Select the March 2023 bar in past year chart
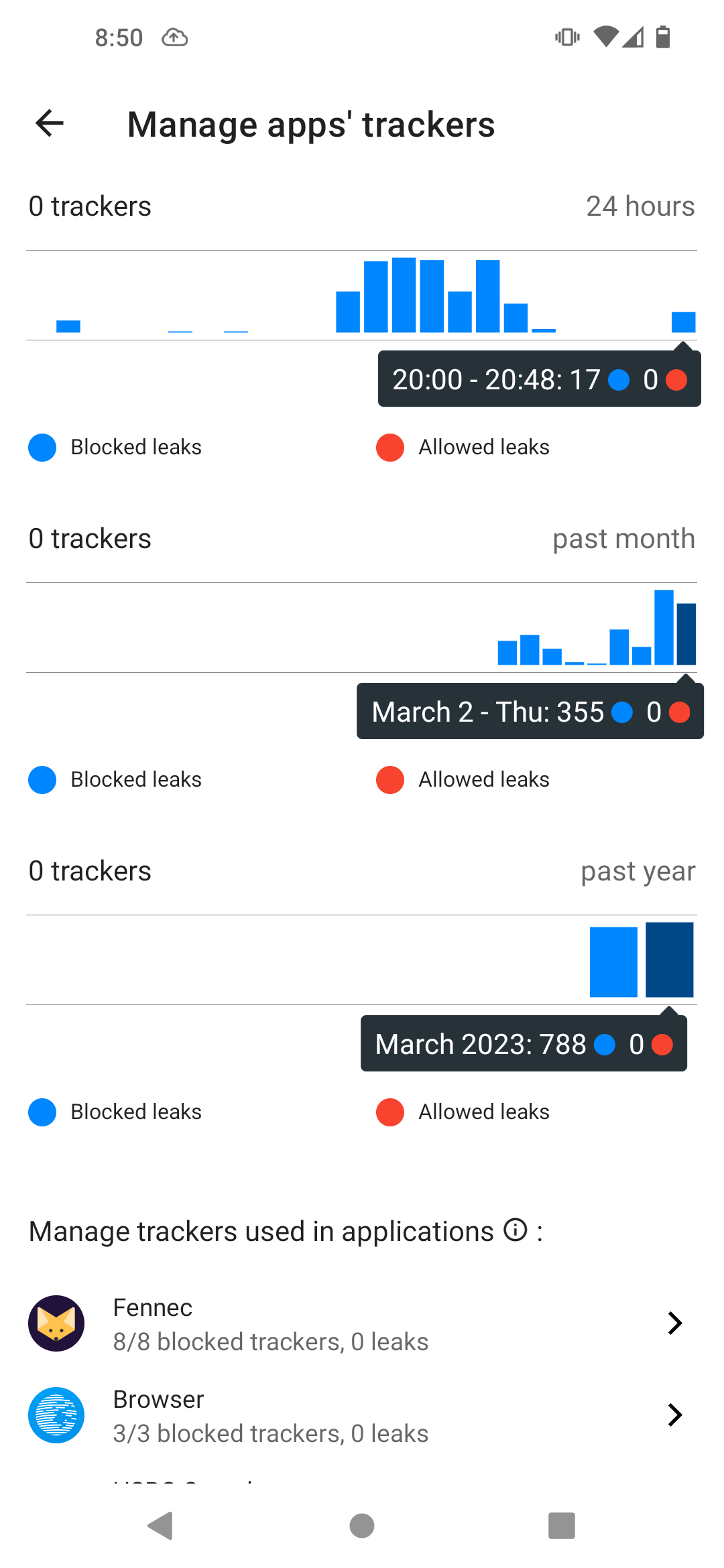 point(669,960)
